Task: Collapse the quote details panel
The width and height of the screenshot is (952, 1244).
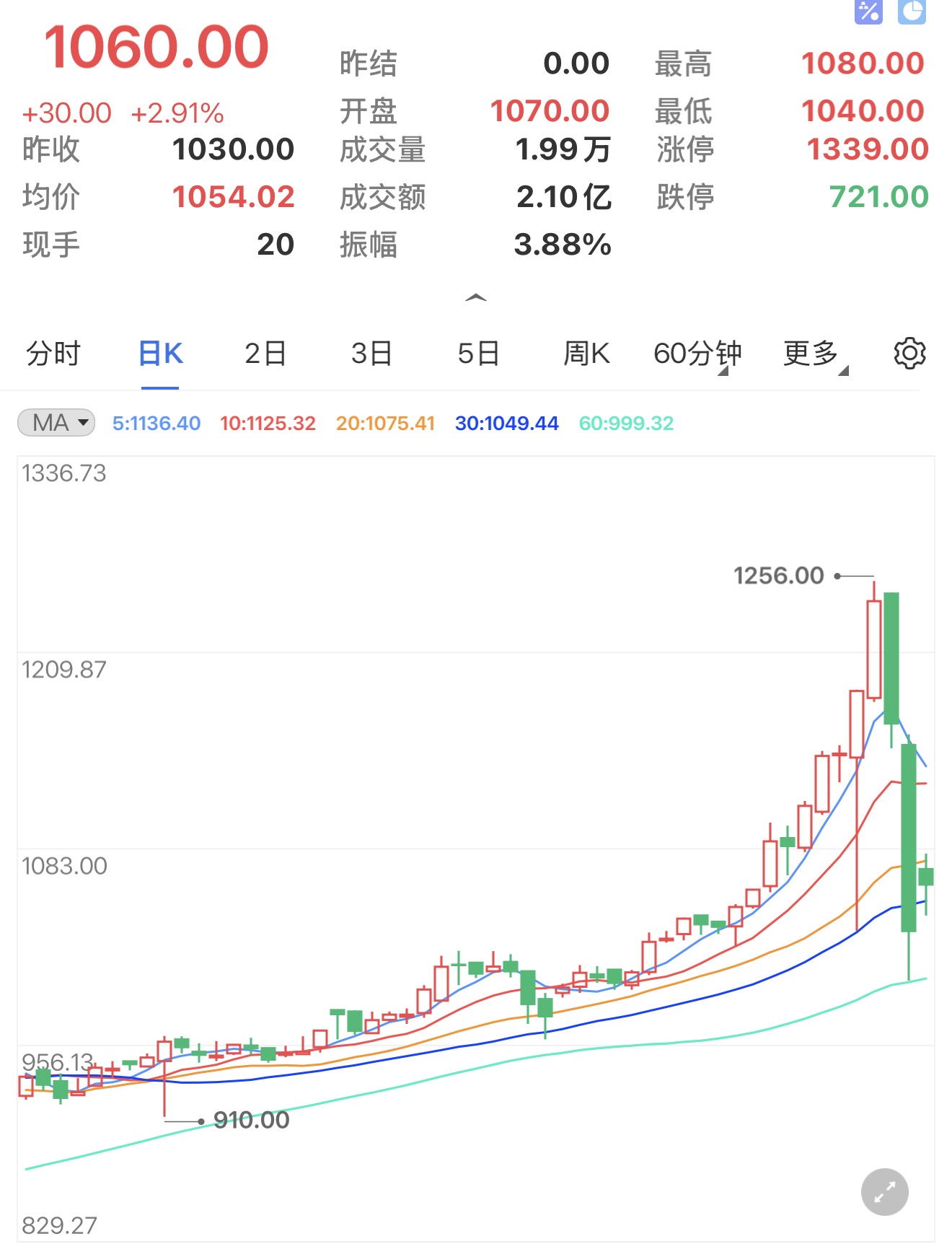Action: [x=476, y=297]
